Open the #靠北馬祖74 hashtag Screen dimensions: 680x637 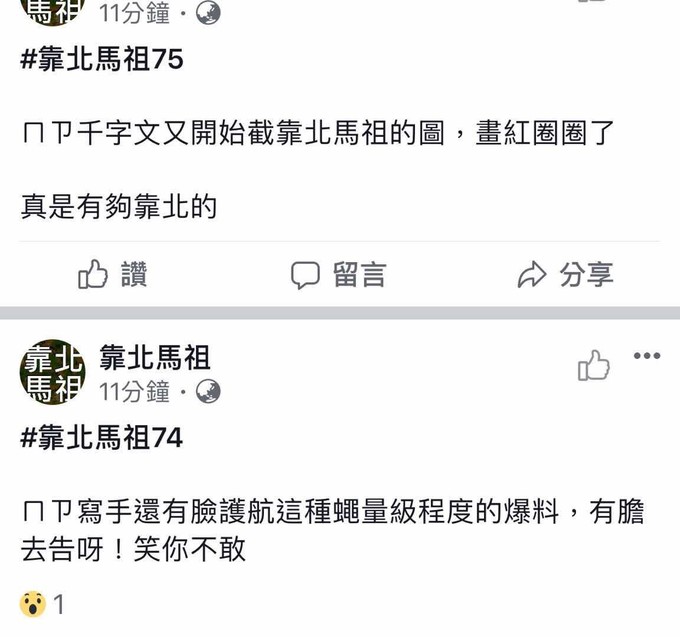pyautogui.click(x=101, y=439)
